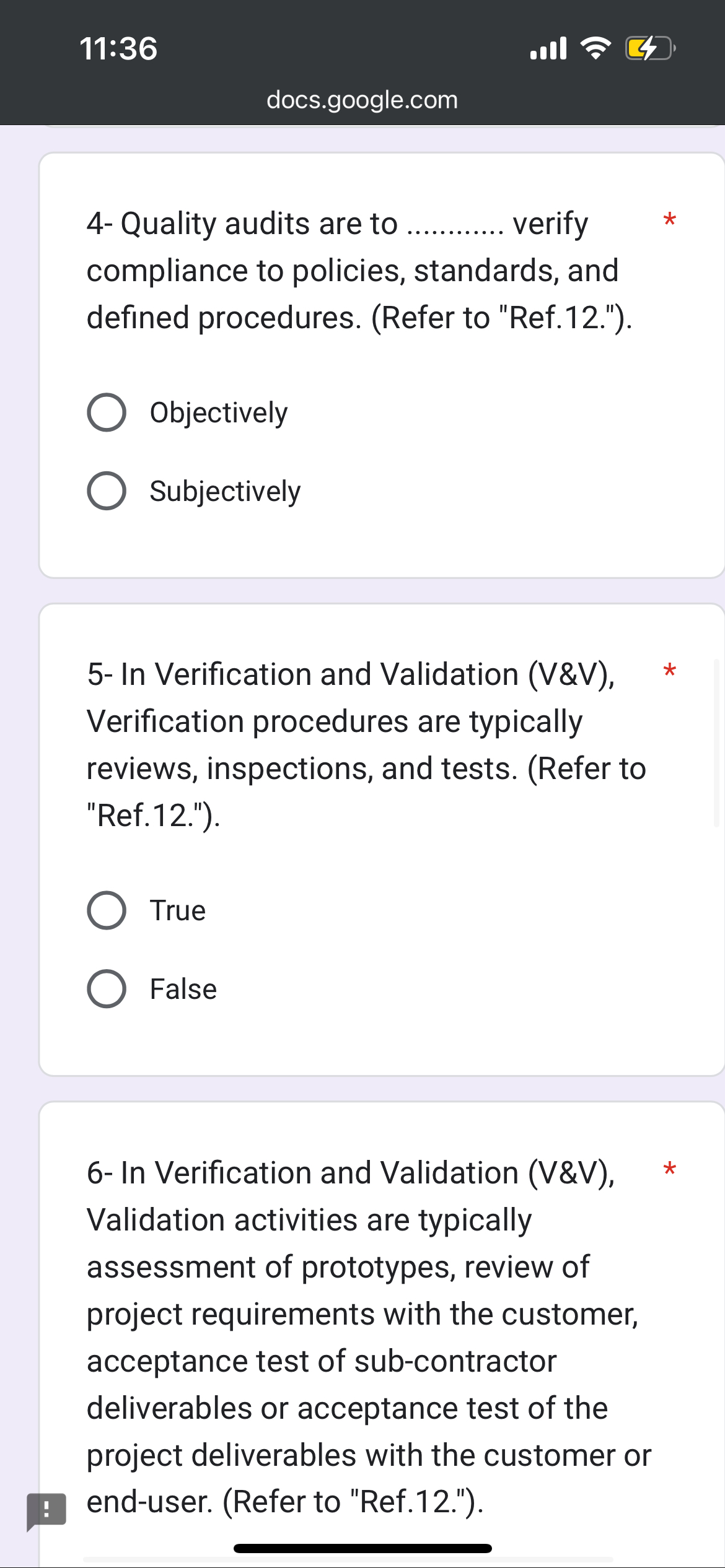Open the docs.google.com address bar

click(x=362, y=99)
